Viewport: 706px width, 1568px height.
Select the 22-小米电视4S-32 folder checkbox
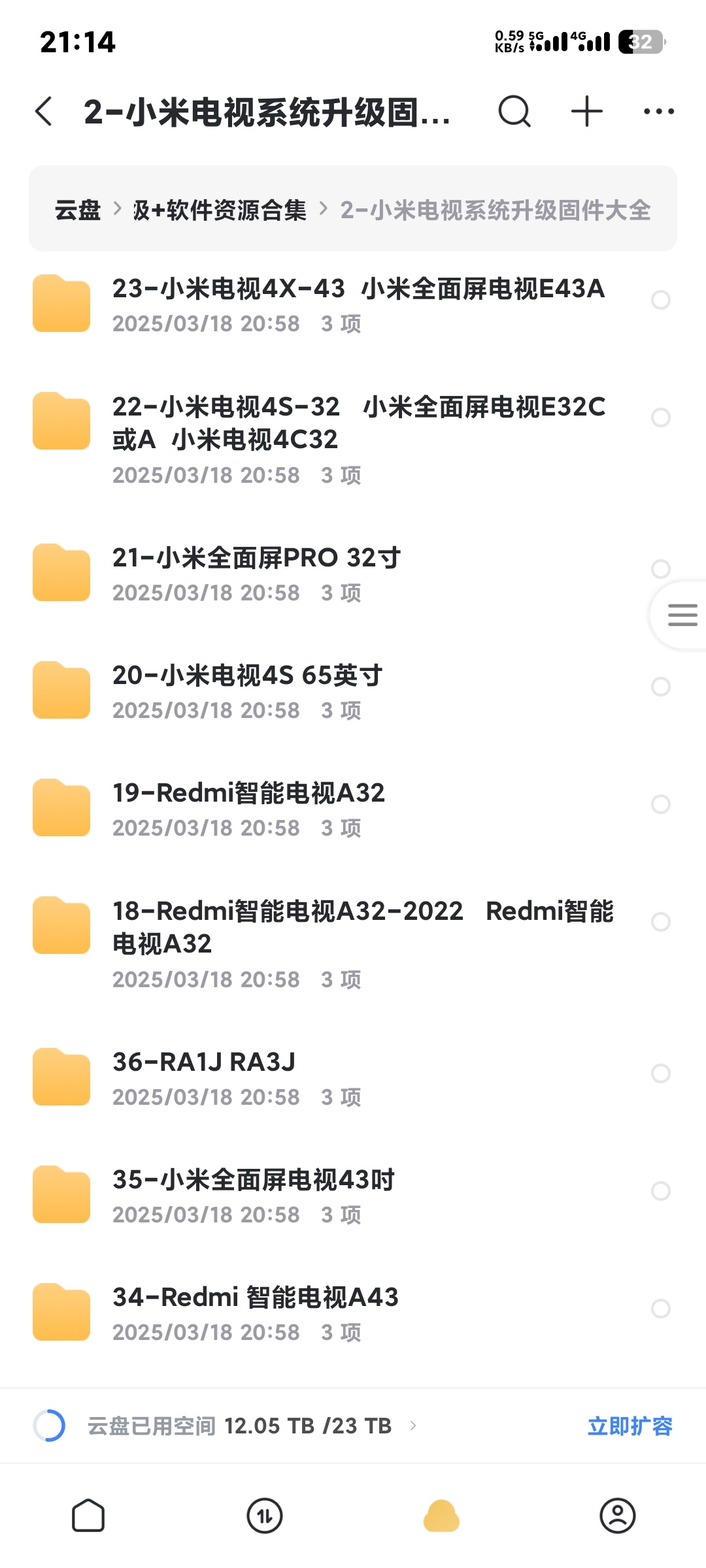coord(661,417)
